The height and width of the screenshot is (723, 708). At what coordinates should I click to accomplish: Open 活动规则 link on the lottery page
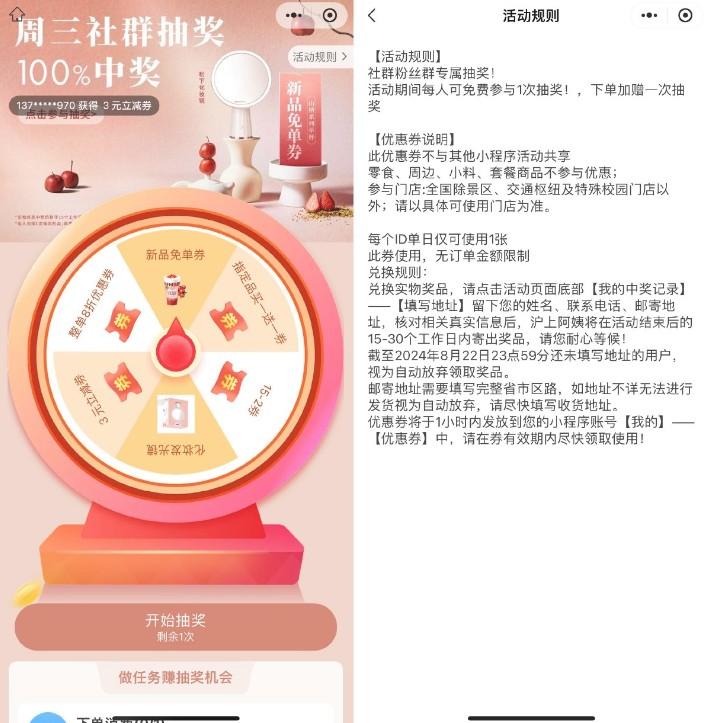tap(318, 57)
